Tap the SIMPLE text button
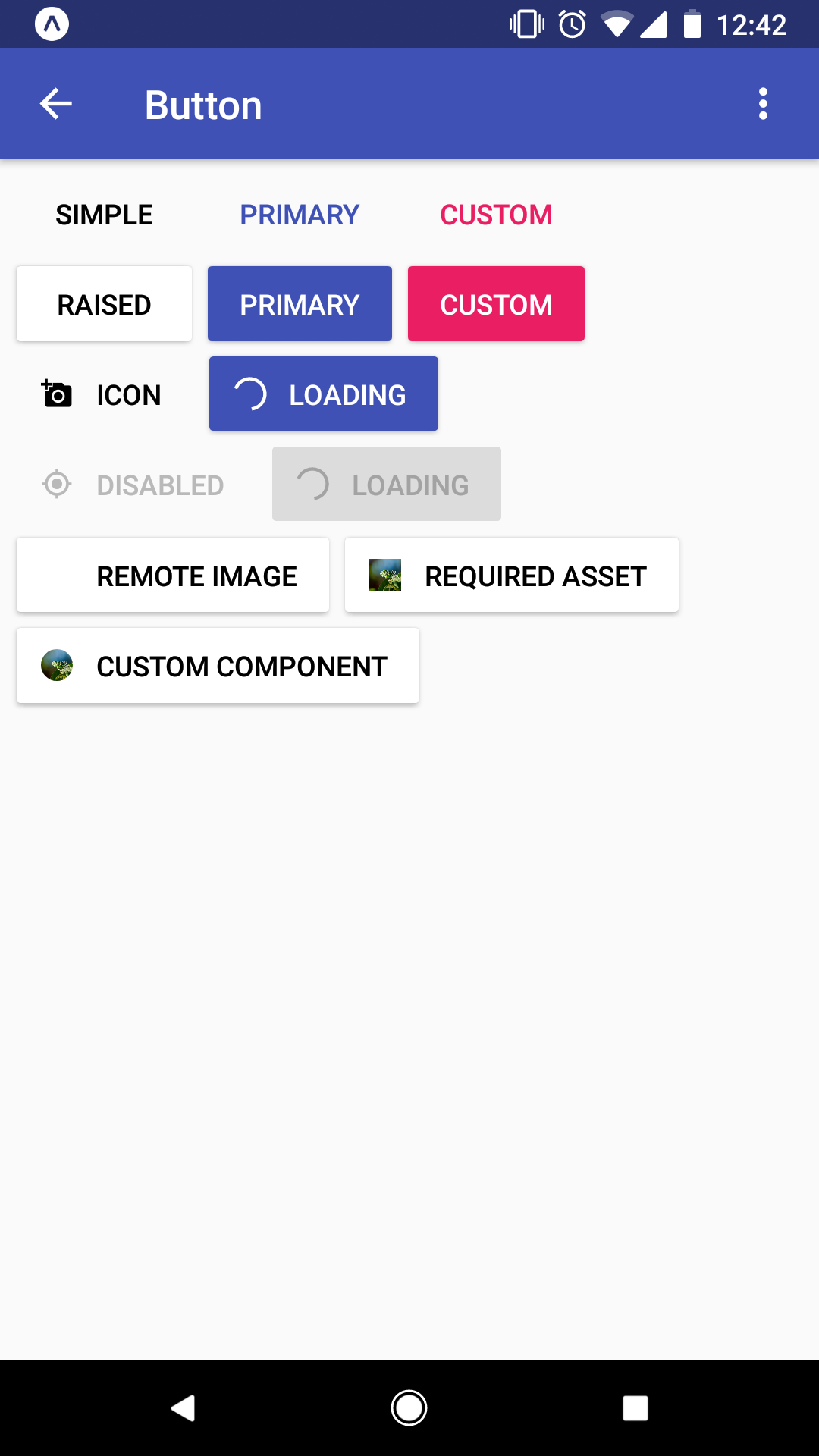 point(104,215)
